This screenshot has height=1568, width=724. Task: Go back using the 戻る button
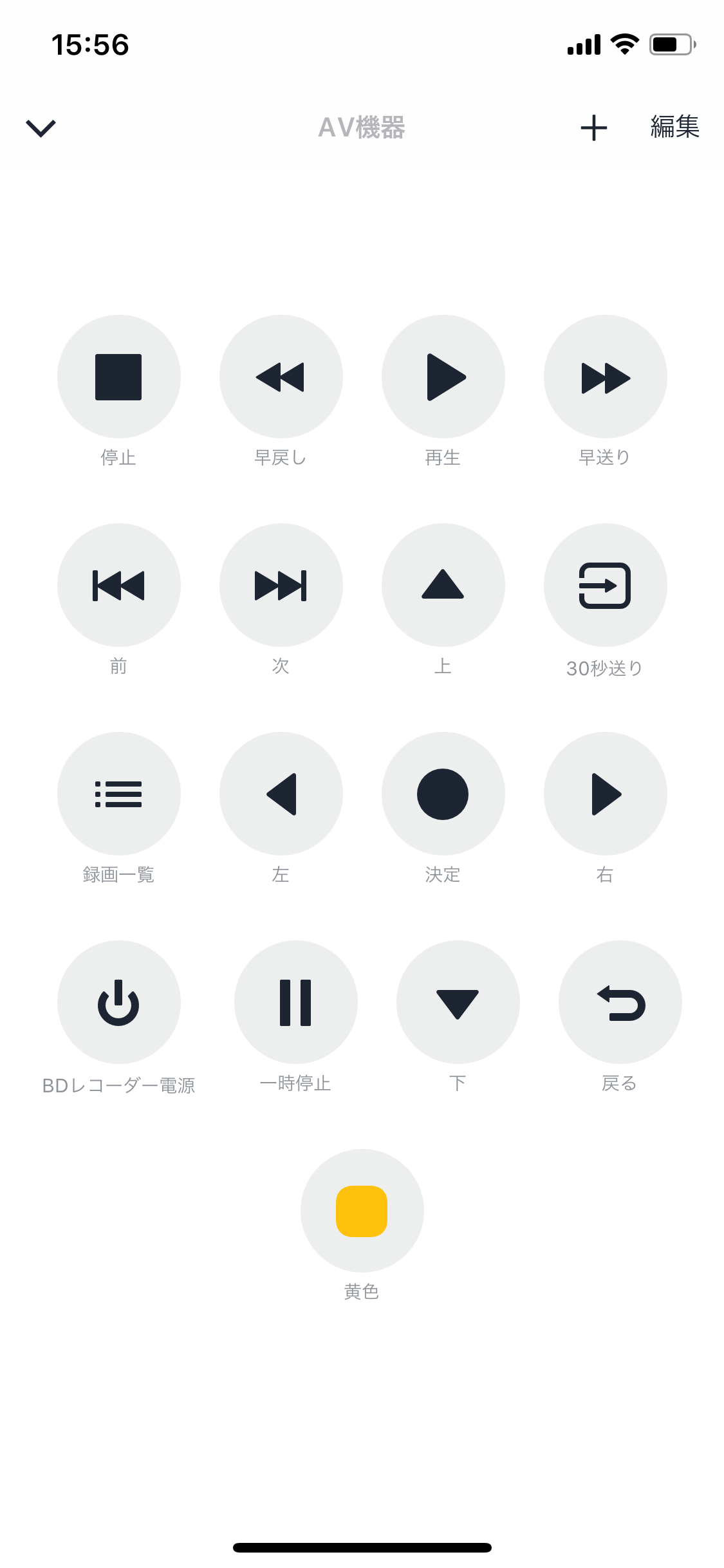(x=620, y=1002)
